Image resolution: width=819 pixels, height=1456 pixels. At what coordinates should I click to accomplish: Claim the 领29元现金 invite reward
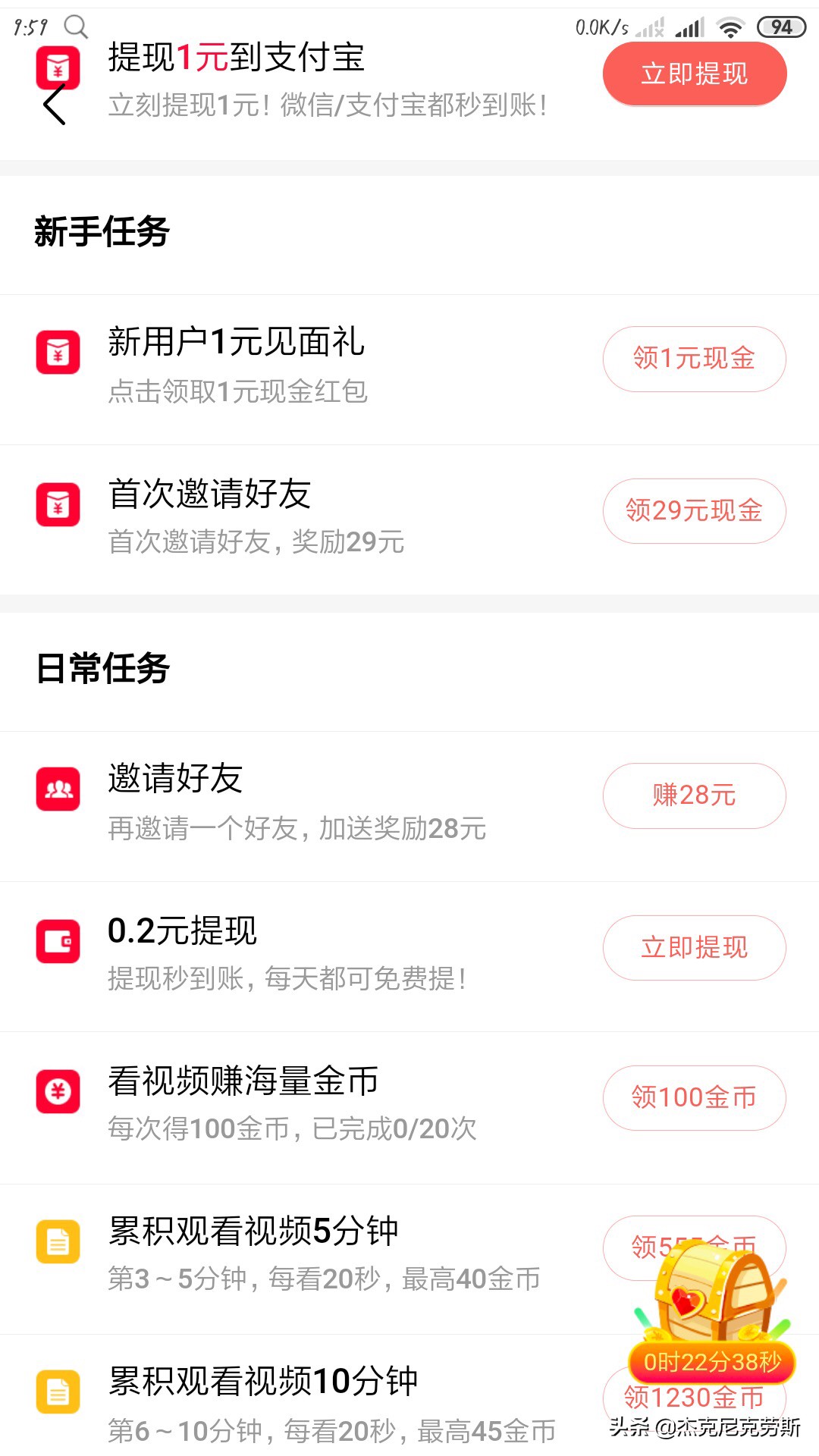pyautogui.click(x=694, y=511)
